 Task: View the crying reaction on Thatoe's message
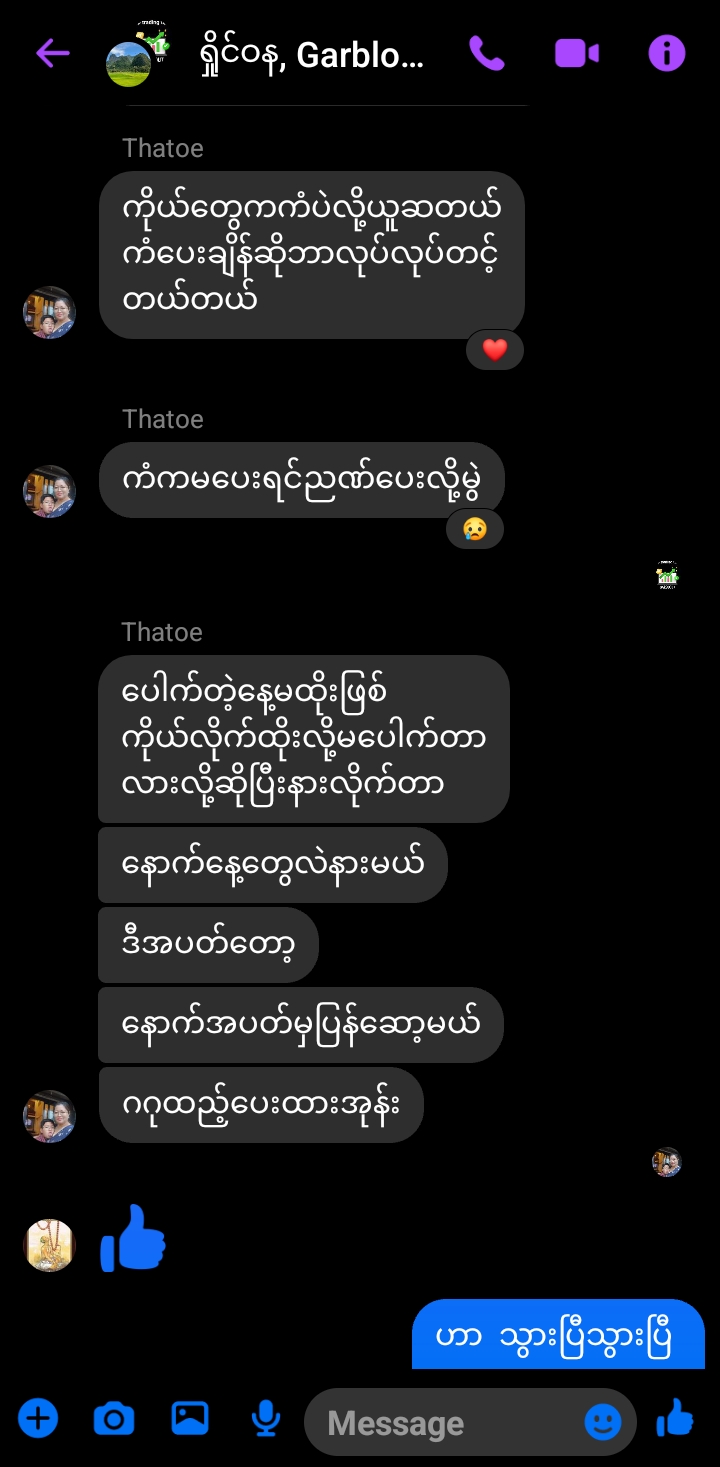475,529
